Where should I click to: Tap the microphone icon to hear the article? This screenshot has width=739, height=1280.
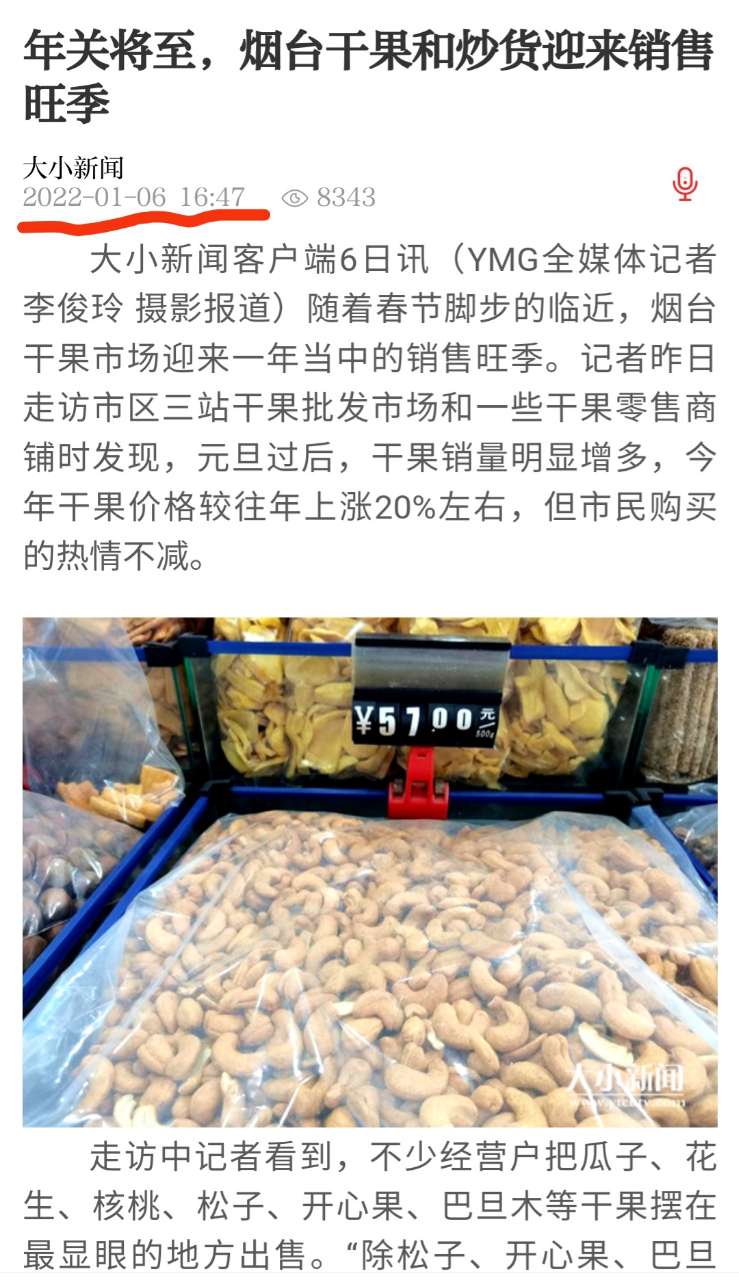pyautogui.click(x=684, y=184)
